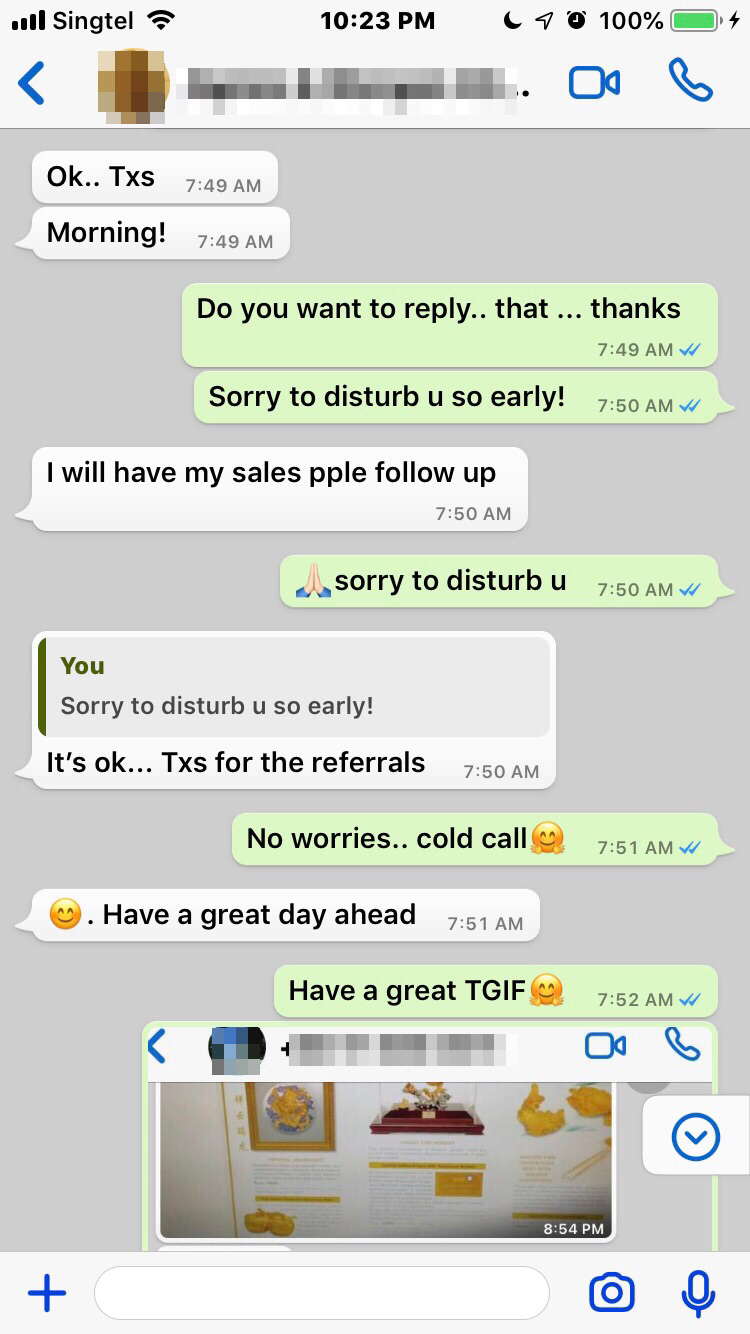The height and width of the screenshot is (1334, 750).
Task: Open the contact's profile picture header
Action: [133, 85]
